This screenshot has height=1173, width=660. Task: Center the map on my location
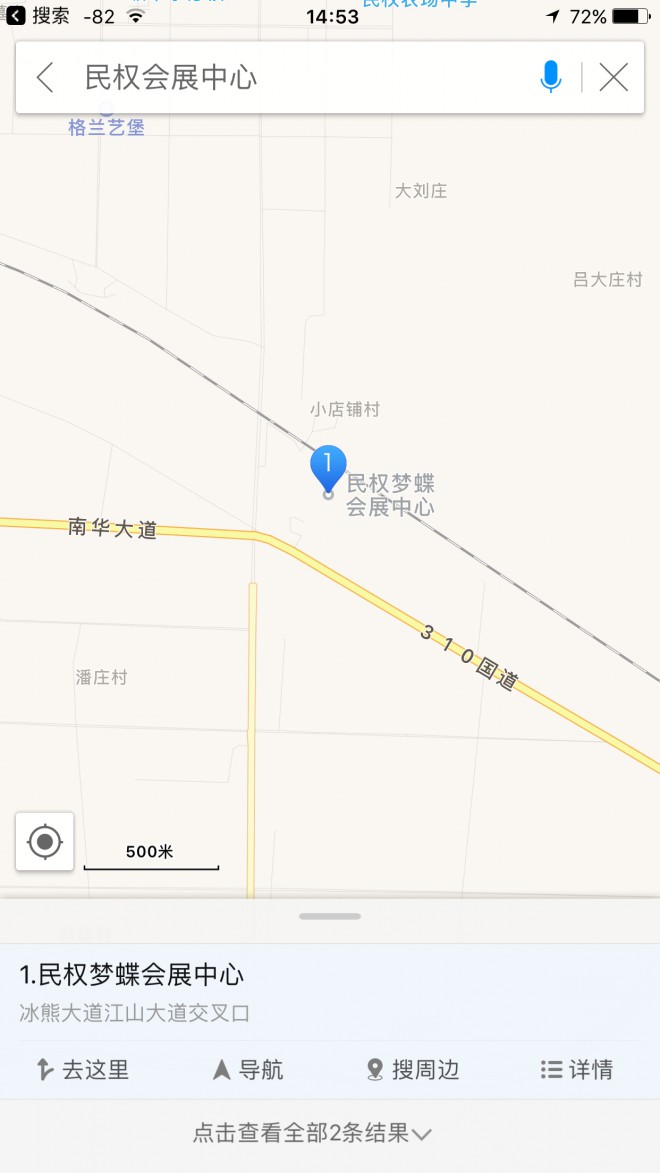(x=45, y=841)
